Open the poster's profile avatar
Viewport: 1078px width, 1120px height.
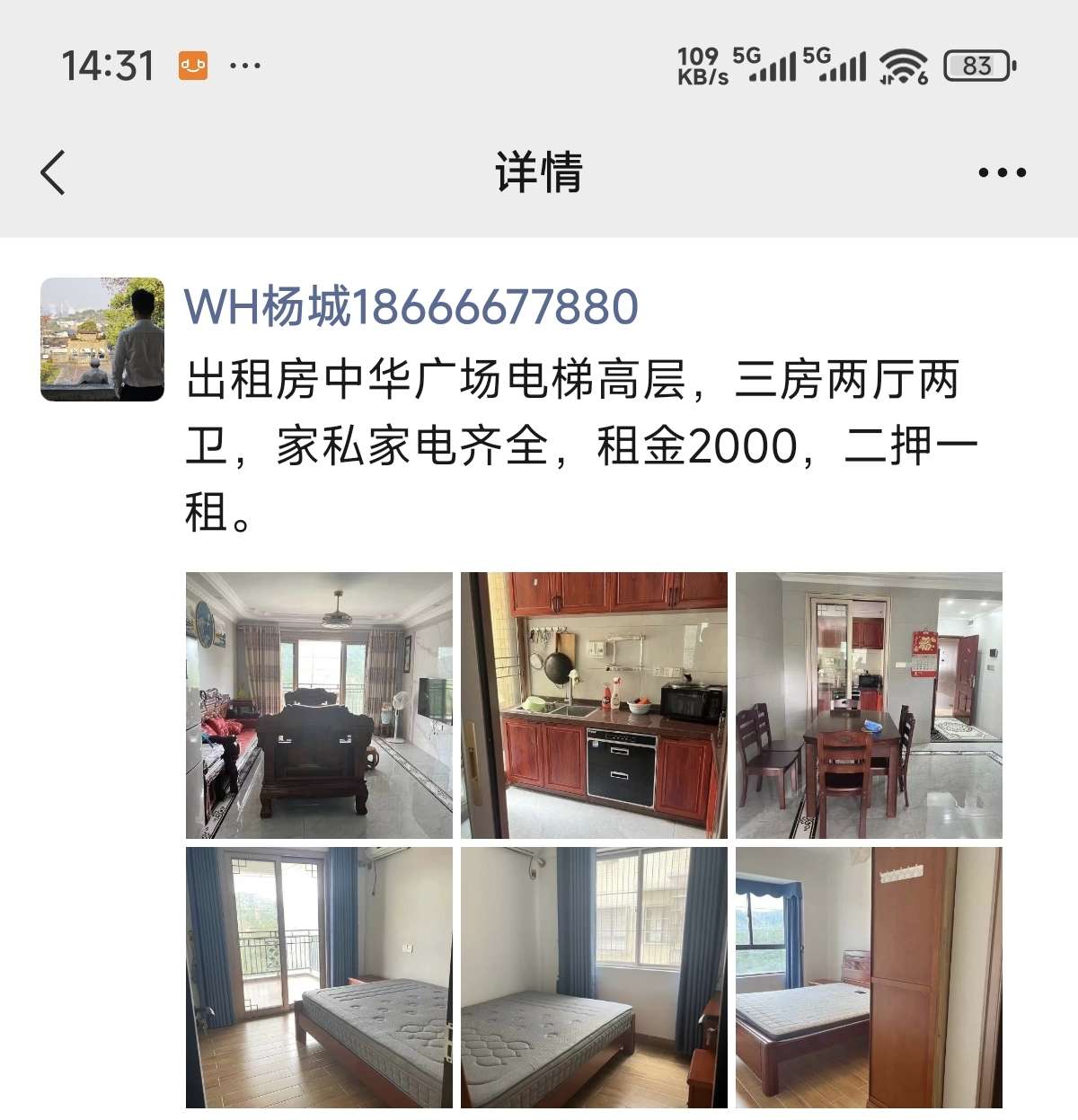click(102, 339)
